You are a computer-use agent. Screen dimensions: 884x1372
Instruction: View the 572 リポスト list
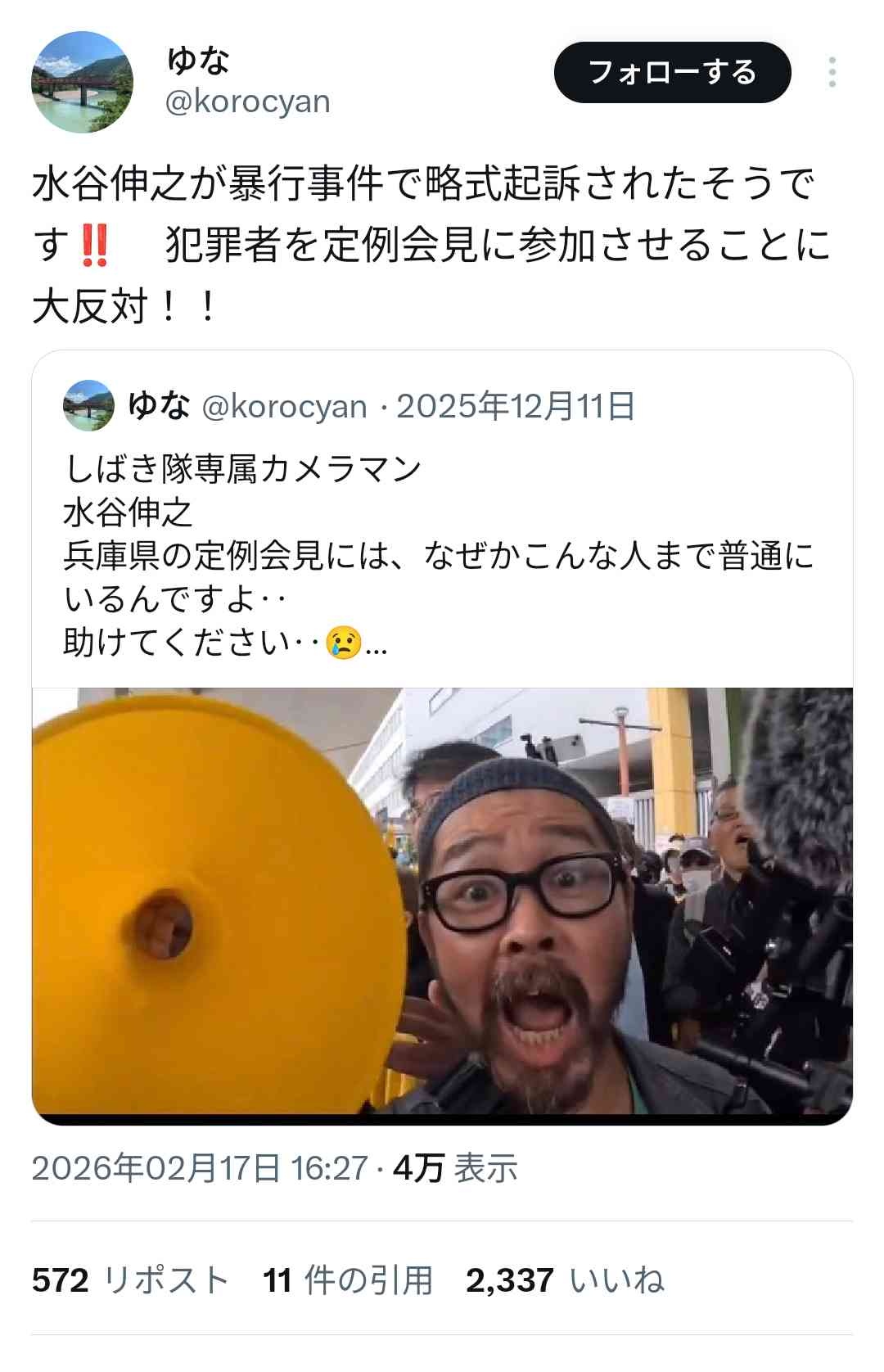[129, 1279]
